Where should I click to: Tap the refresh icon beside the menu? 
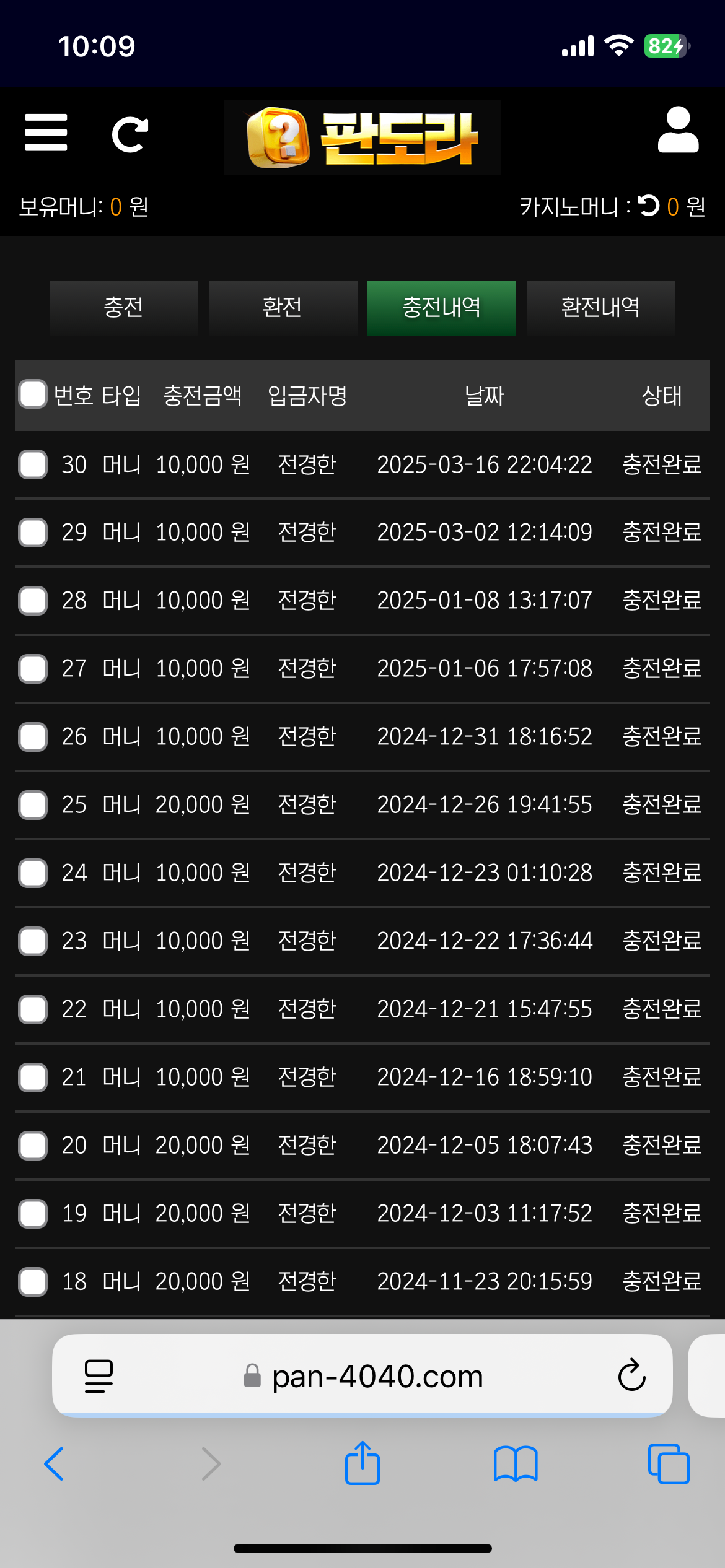[x=130, y=134]
